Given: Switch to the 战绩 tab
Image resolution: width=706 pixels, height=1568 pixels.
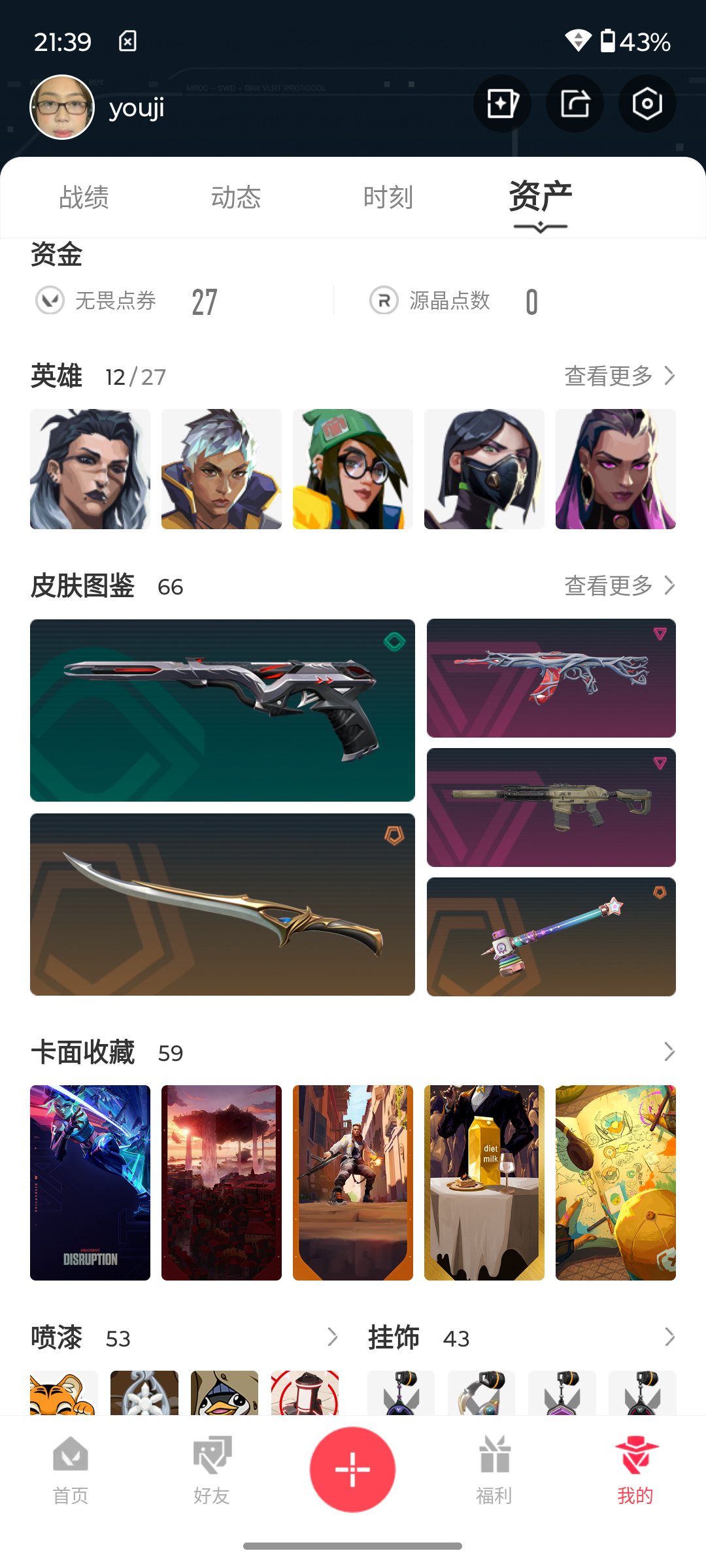Looking at the screenshot, I should pyautogui.click(x=84, y=197).
